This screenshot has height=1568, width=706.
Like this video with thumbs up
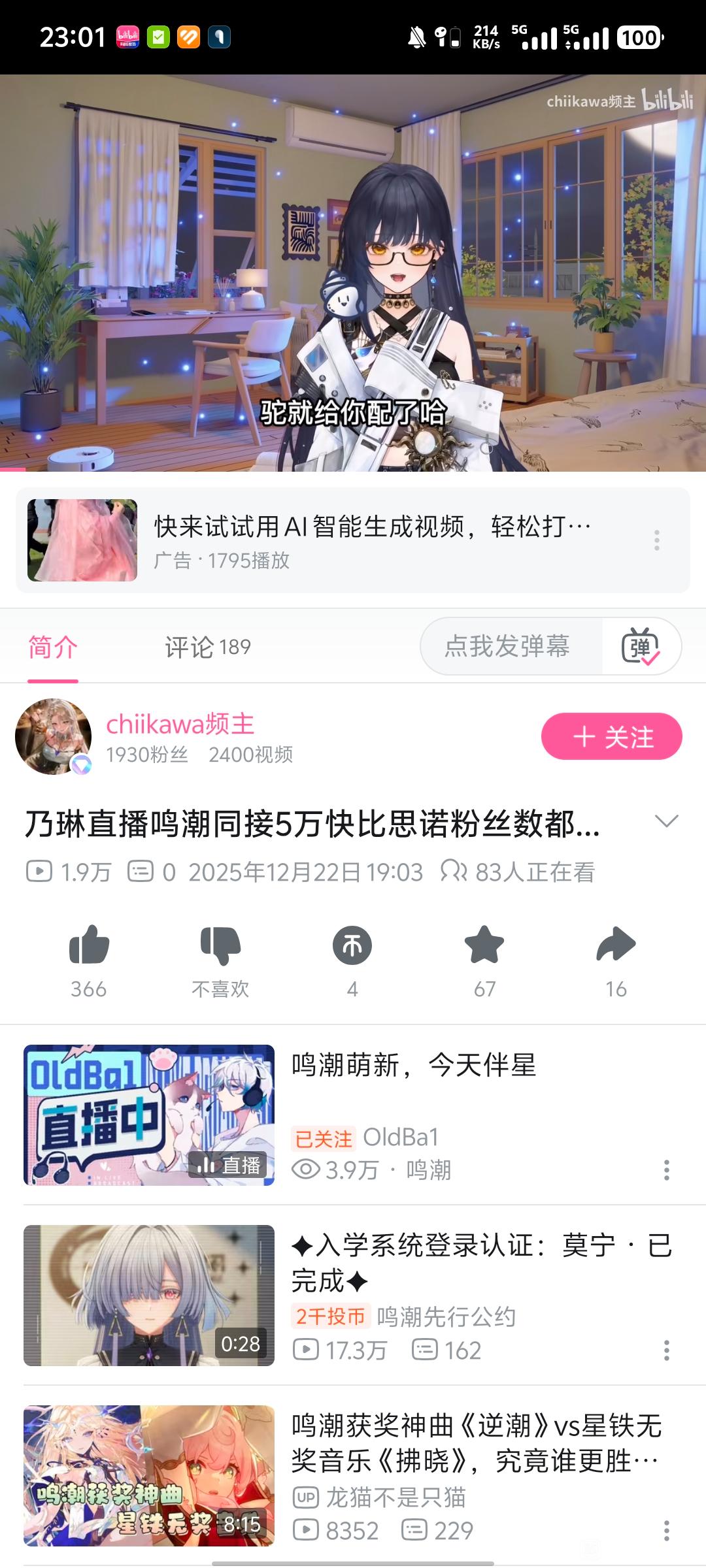pos(89,946)
